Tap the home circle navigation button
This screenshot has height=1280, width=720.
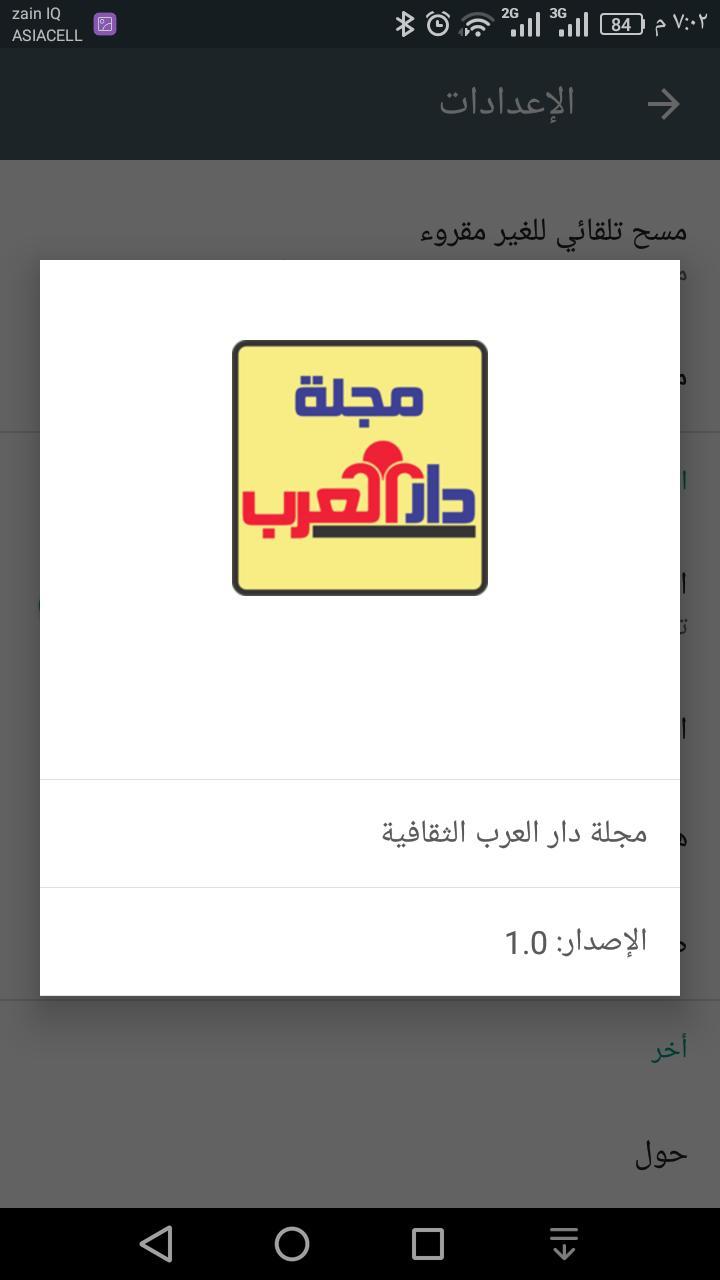(x=291, y=1244)
